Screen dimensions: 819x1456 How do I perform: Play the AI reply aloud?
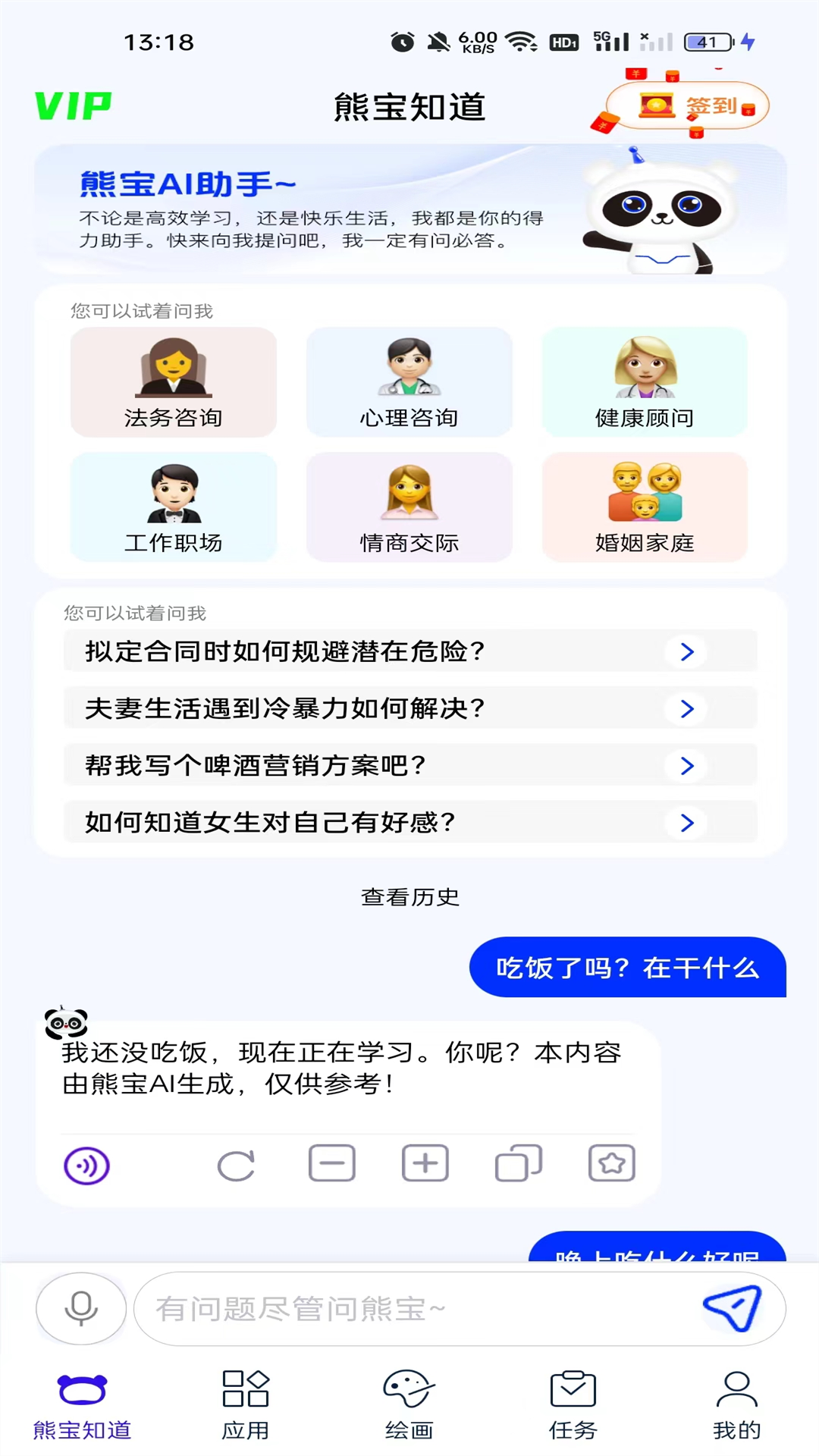coord(86,1166)
